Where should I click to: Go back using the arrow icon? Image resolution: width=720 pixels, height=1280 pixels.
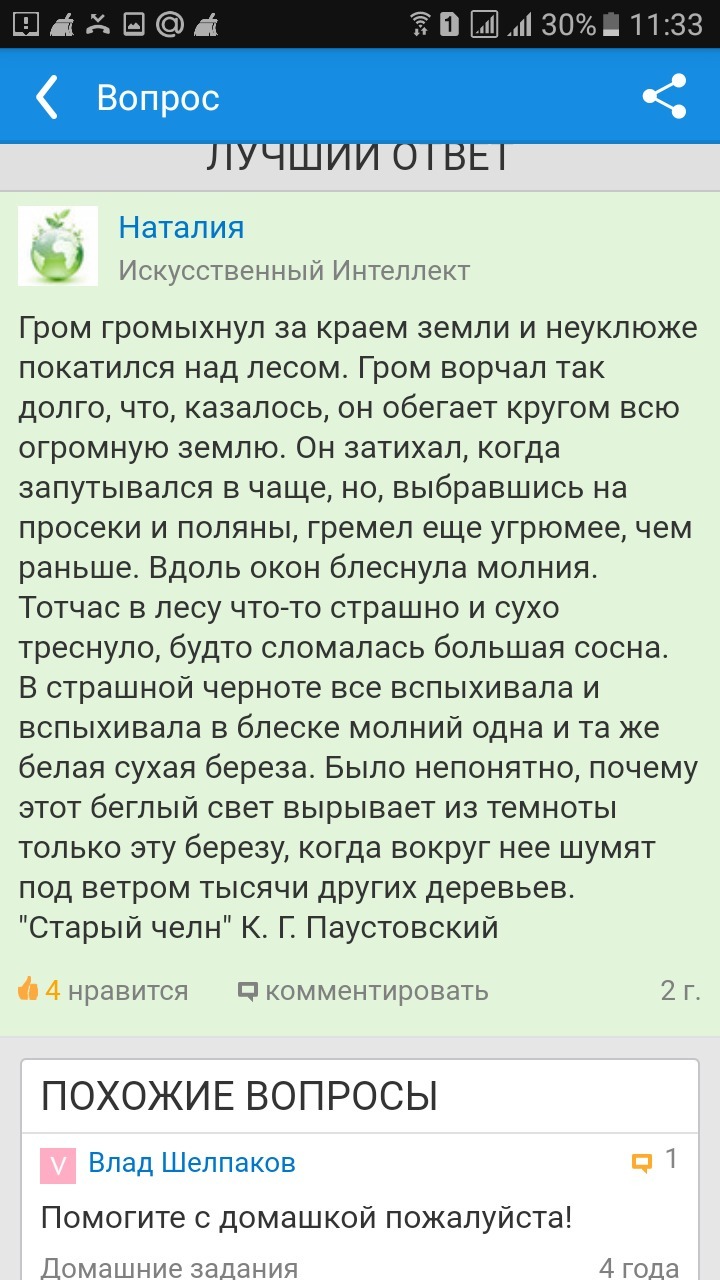[47, 97]
